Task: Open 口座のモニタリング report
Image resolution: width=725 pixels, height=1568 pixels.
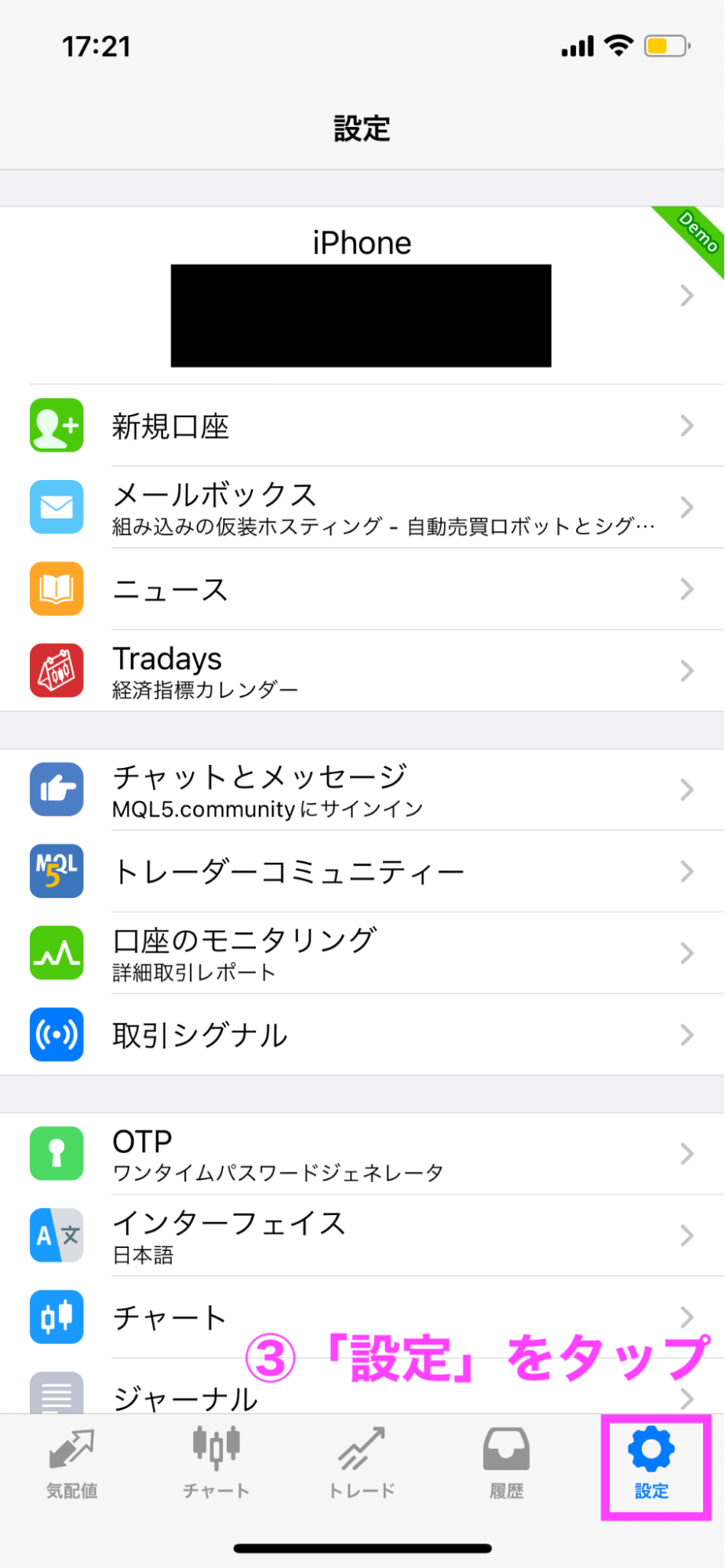Action: pos(361,953)
